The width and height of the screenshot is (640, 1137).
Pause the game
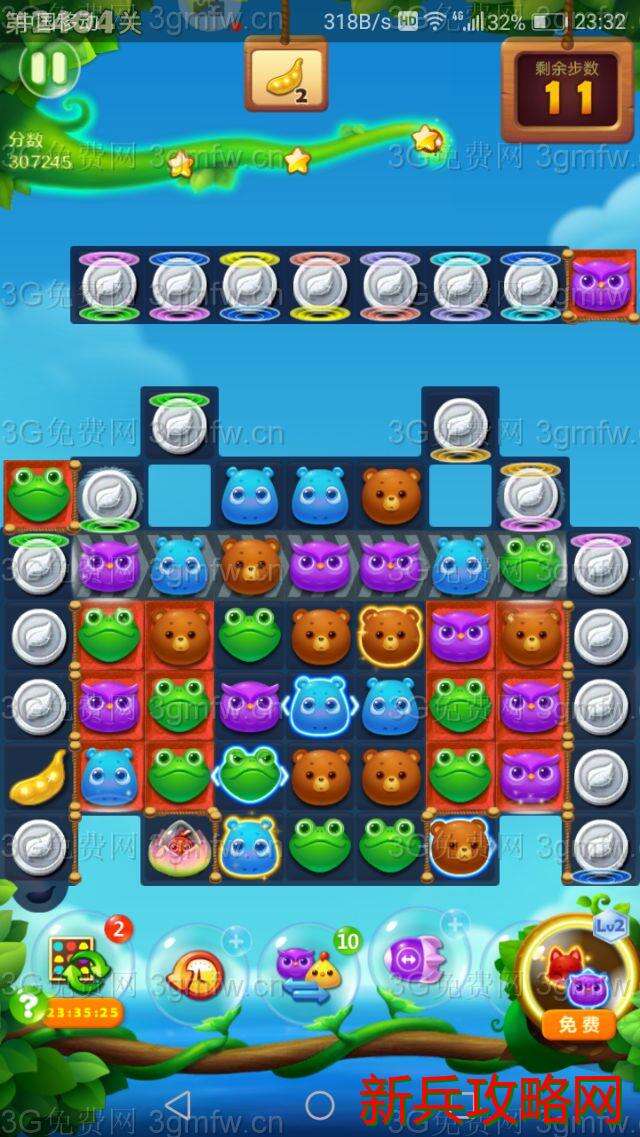(x=47, y=68)
